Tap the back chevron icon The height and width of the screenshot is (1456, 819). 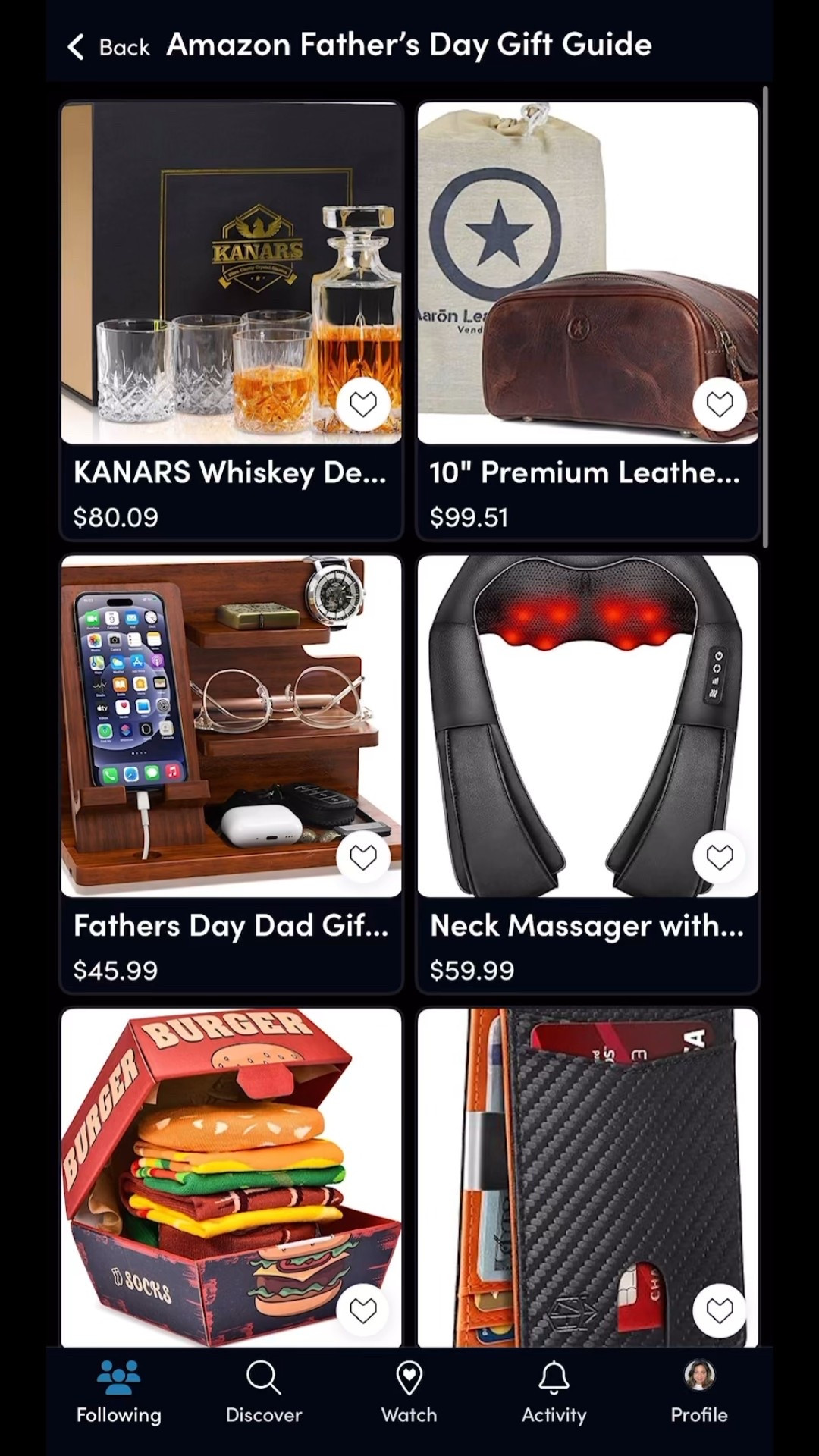74,46
